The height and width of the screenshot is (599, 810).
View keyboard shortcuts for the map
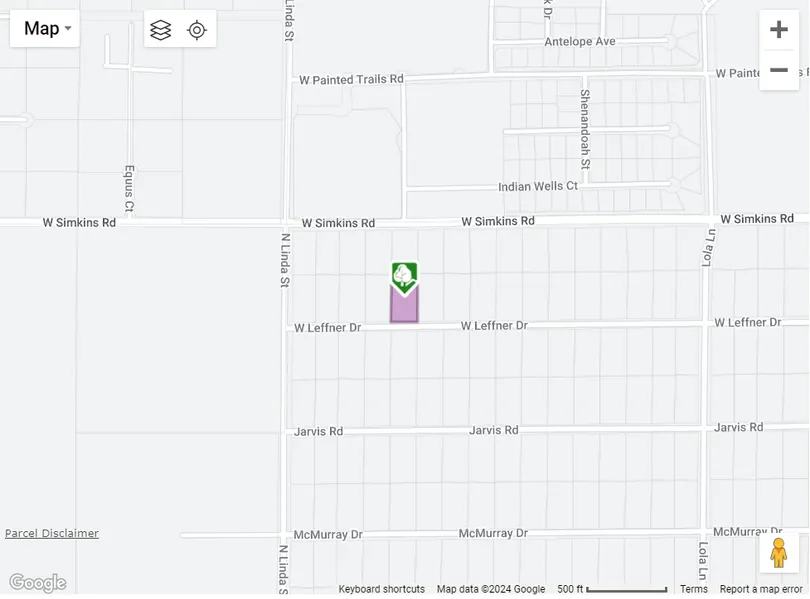(x=381, y=589)
